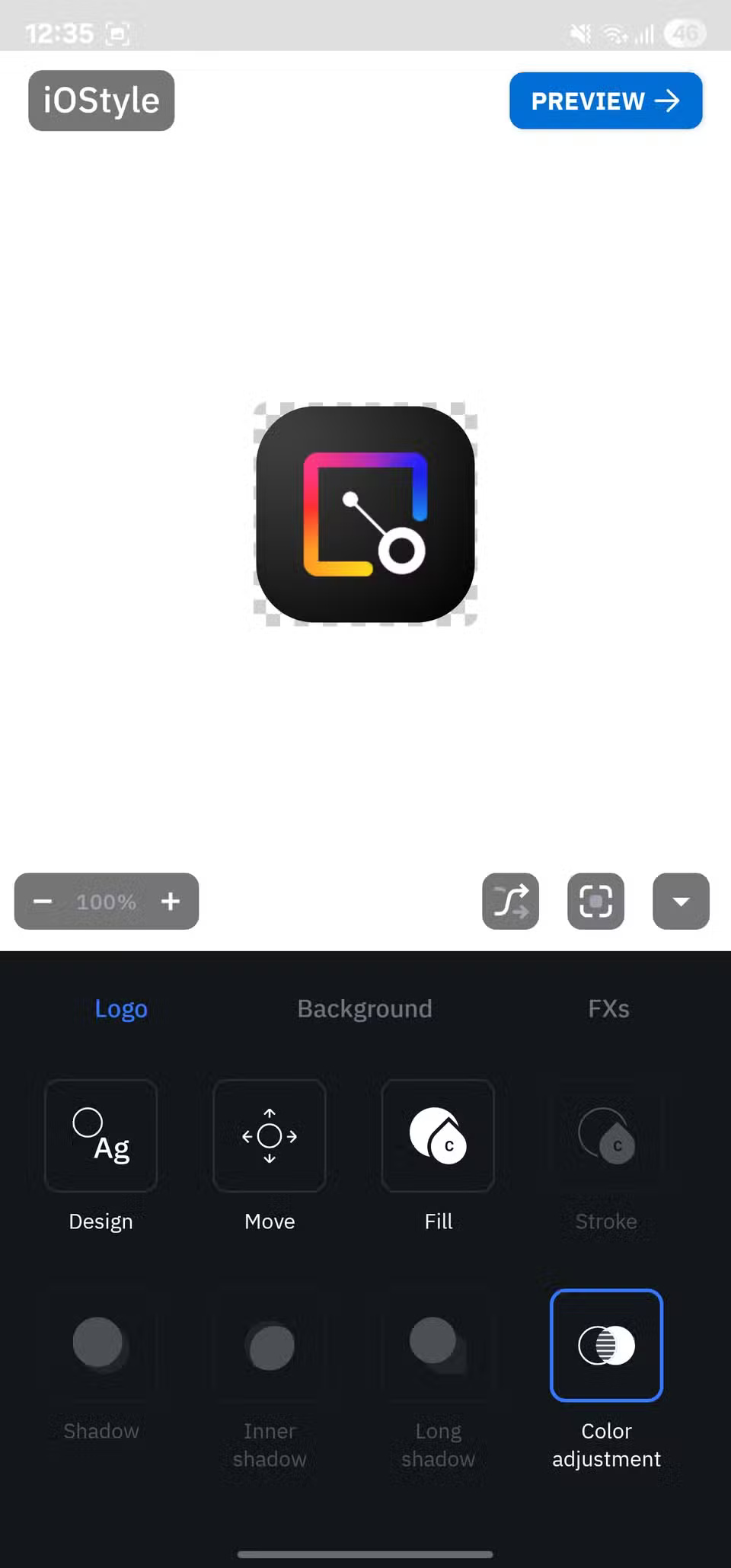Switch to the Background tab
The image size is (731, 1568).
coord(364,1008)
